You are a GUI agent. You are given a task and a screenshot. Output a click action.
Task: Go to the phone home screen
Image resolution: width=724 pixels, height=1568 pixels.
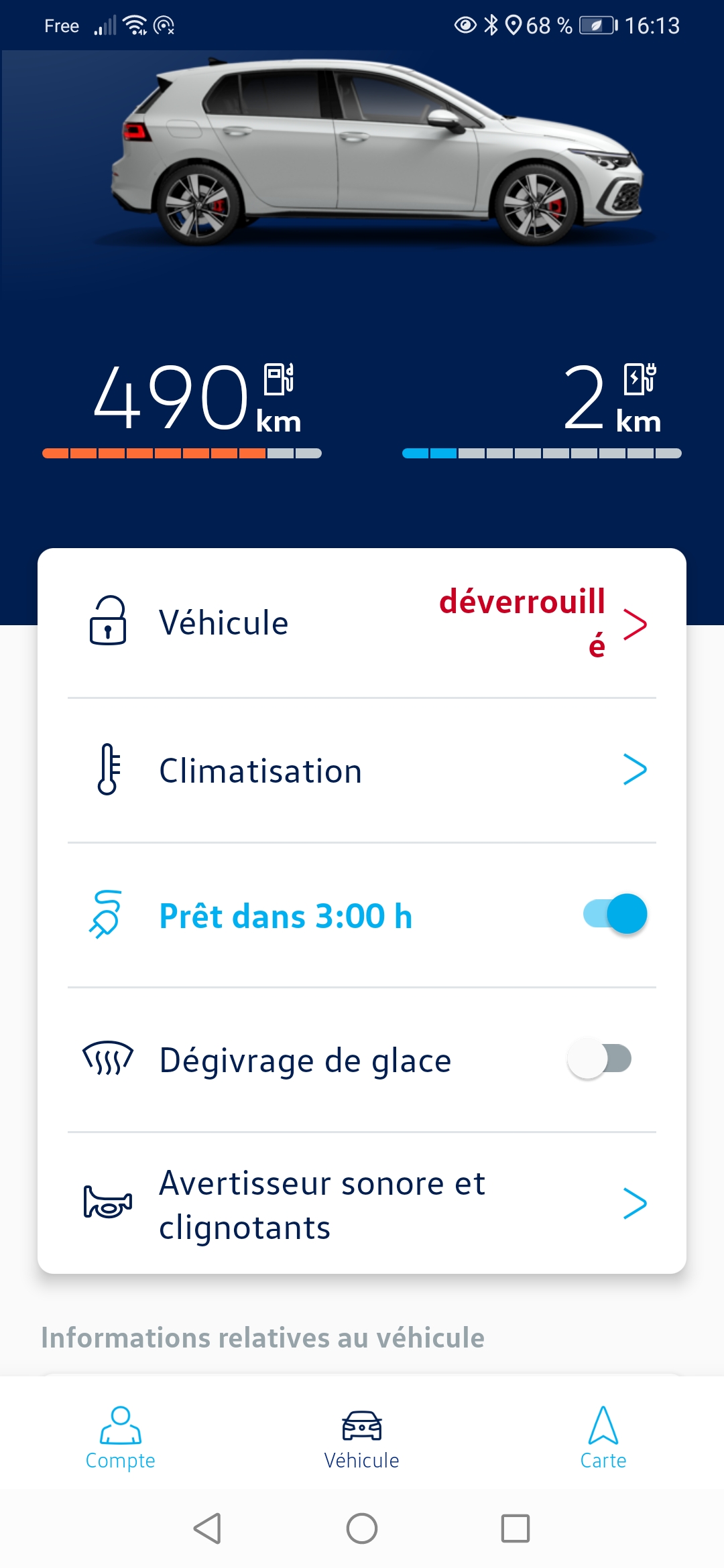pos(362,1528)
